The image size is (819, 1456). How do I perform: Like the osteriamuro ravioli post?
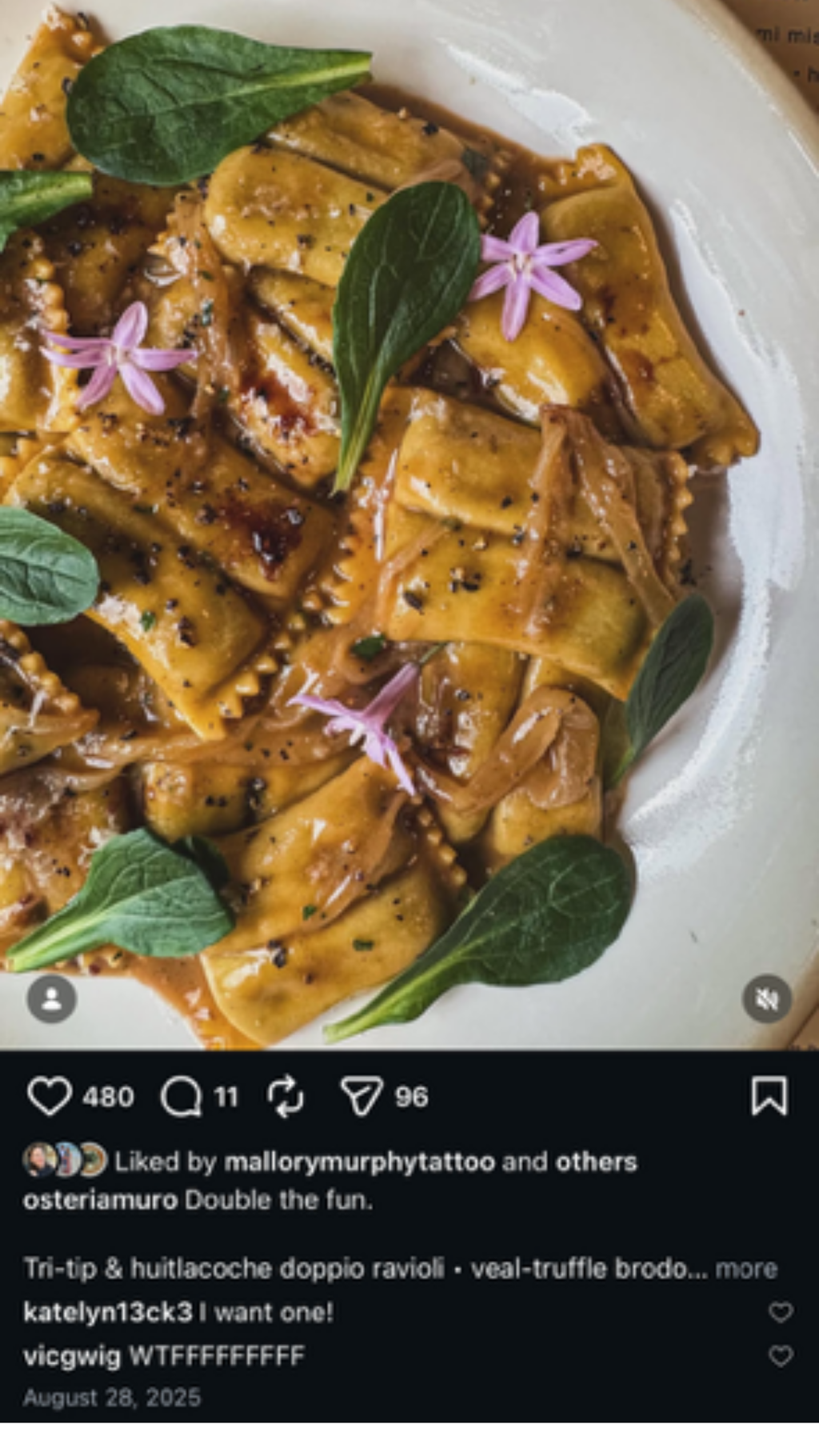coord(50,1096)
